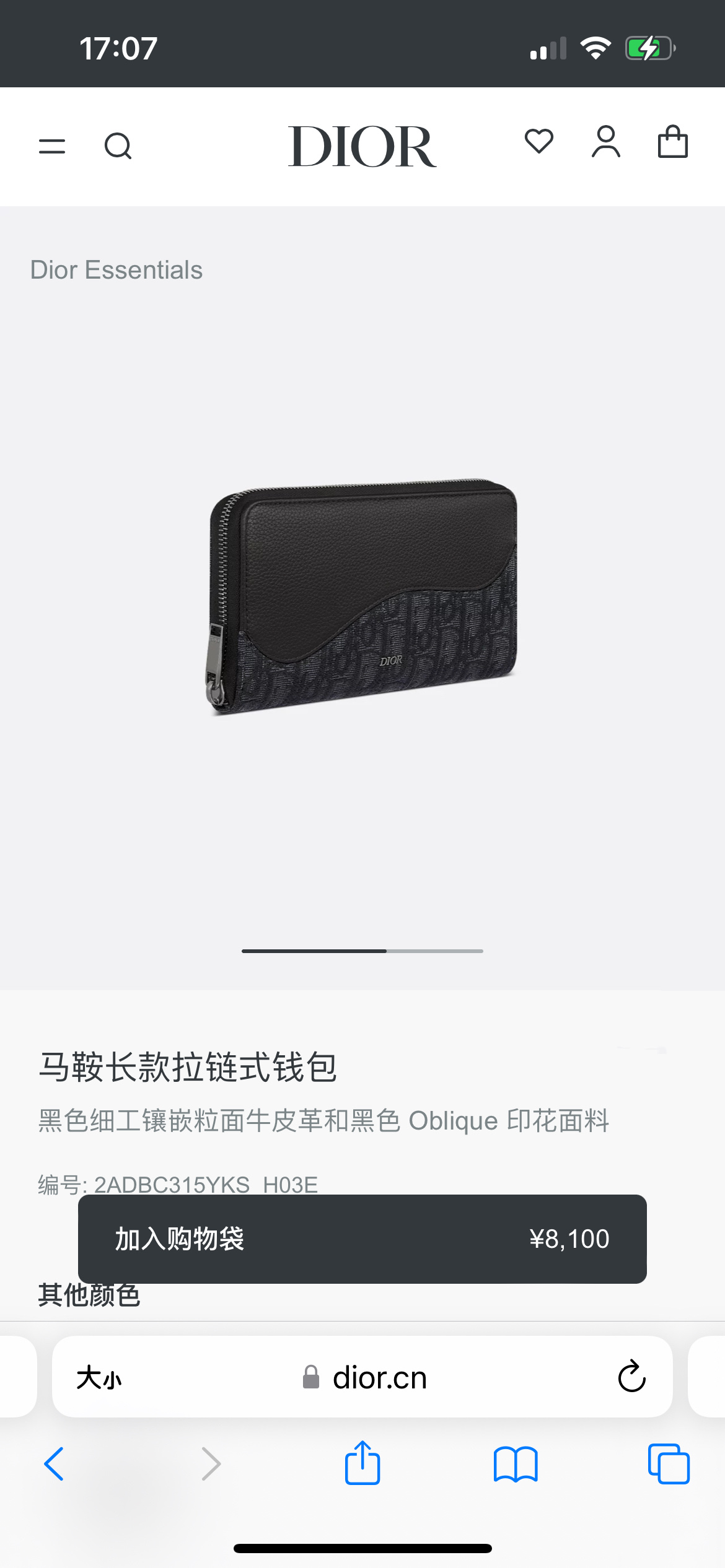Image resolution: width=725 pixels, height=1568 pixels.
Task: Open the hamburger menu
Action: click(x=52, y=147)
